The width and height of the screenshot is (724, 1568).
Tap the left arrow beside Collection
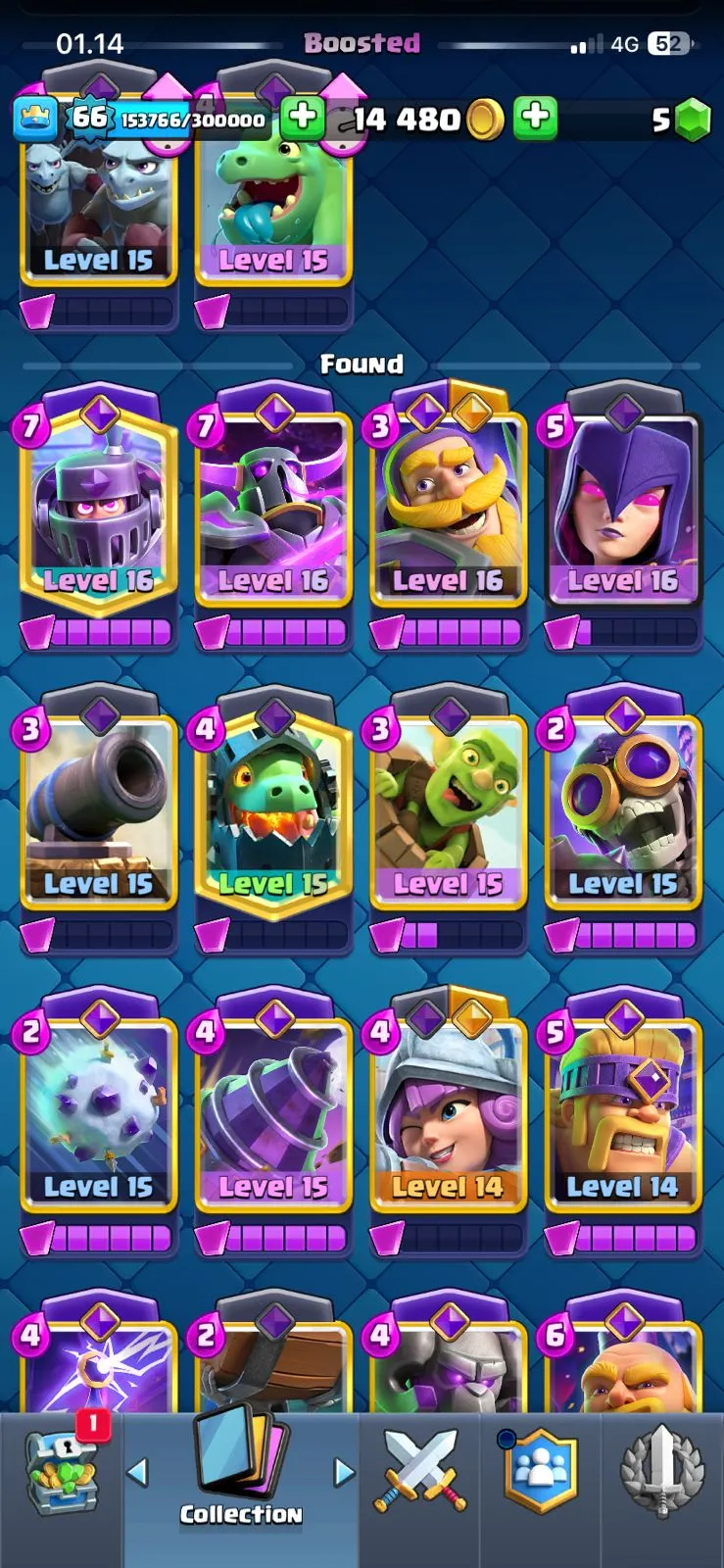(x=138, y=1471)
